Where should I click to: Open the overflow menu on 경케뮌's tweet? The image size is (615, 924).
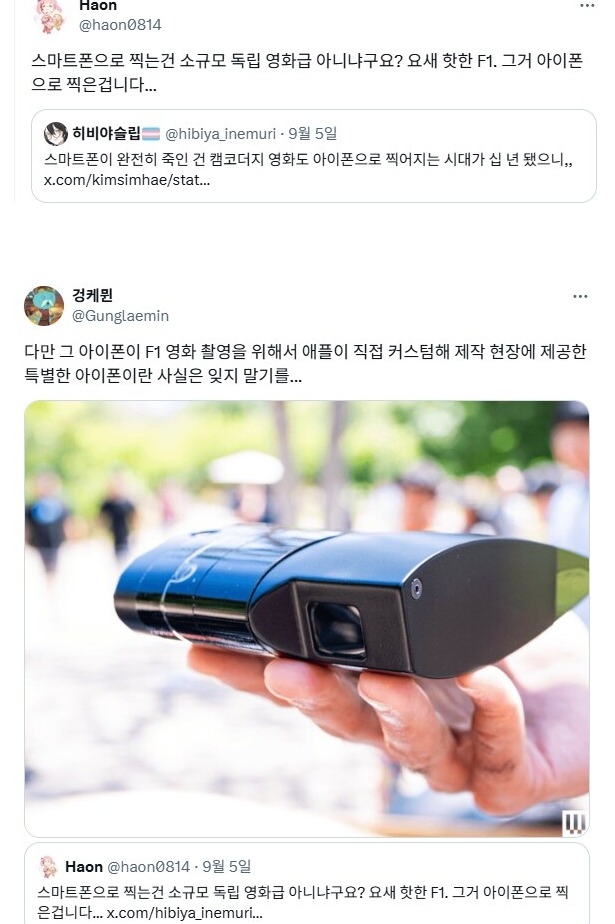pyautogui.click(x=580, y=297)
